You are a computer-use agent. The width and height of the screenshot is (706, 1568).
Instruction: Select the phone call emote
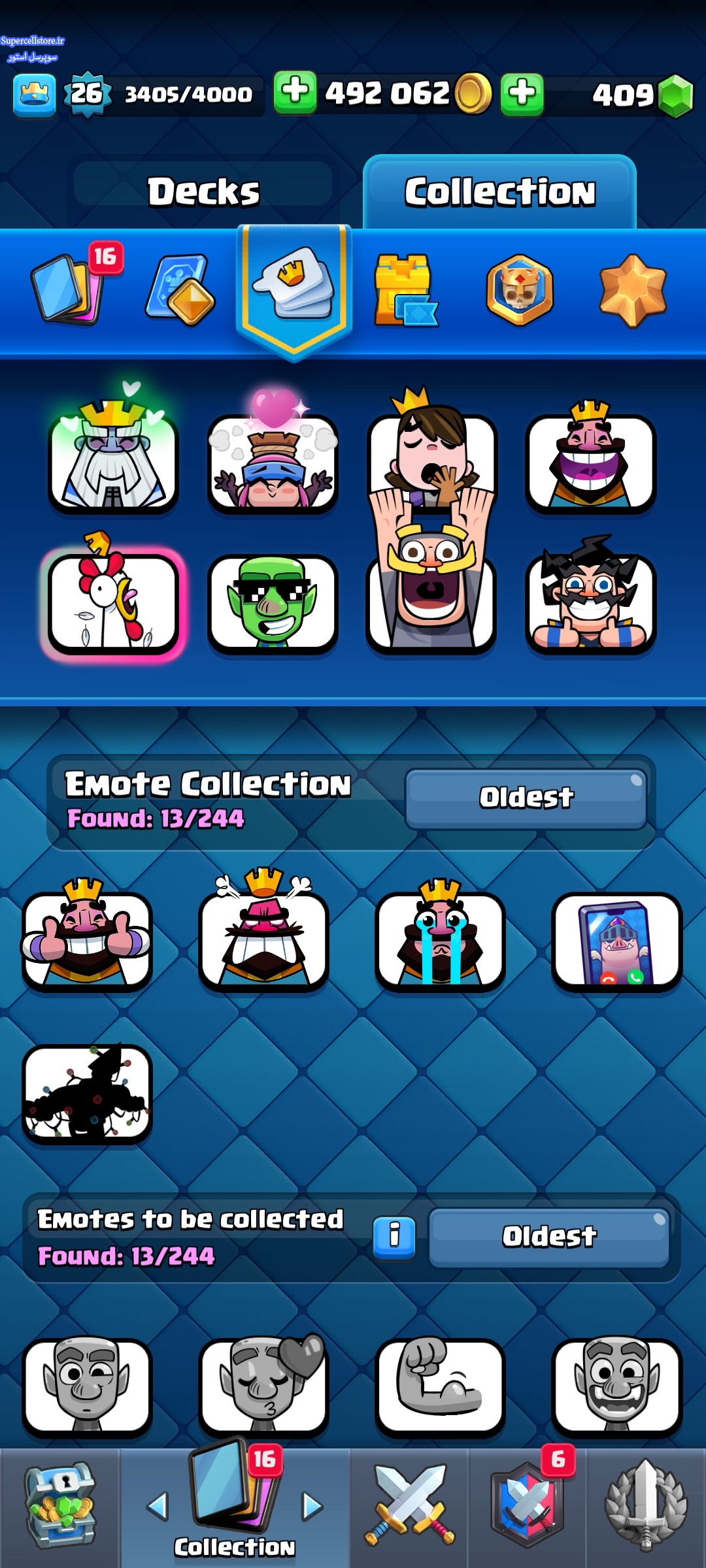tap(616, 941)
